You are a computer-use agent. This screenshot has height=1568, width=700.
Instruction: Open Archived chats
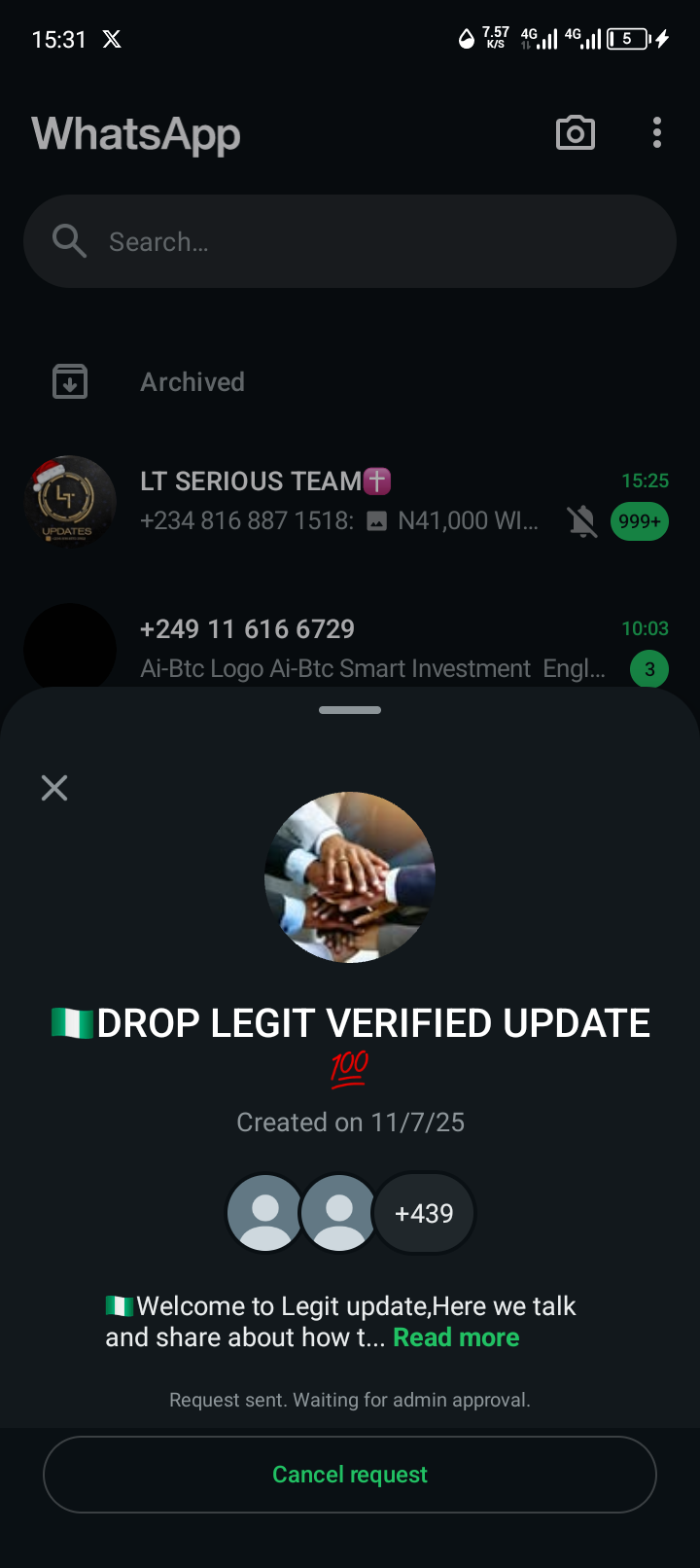pos(192,382)
